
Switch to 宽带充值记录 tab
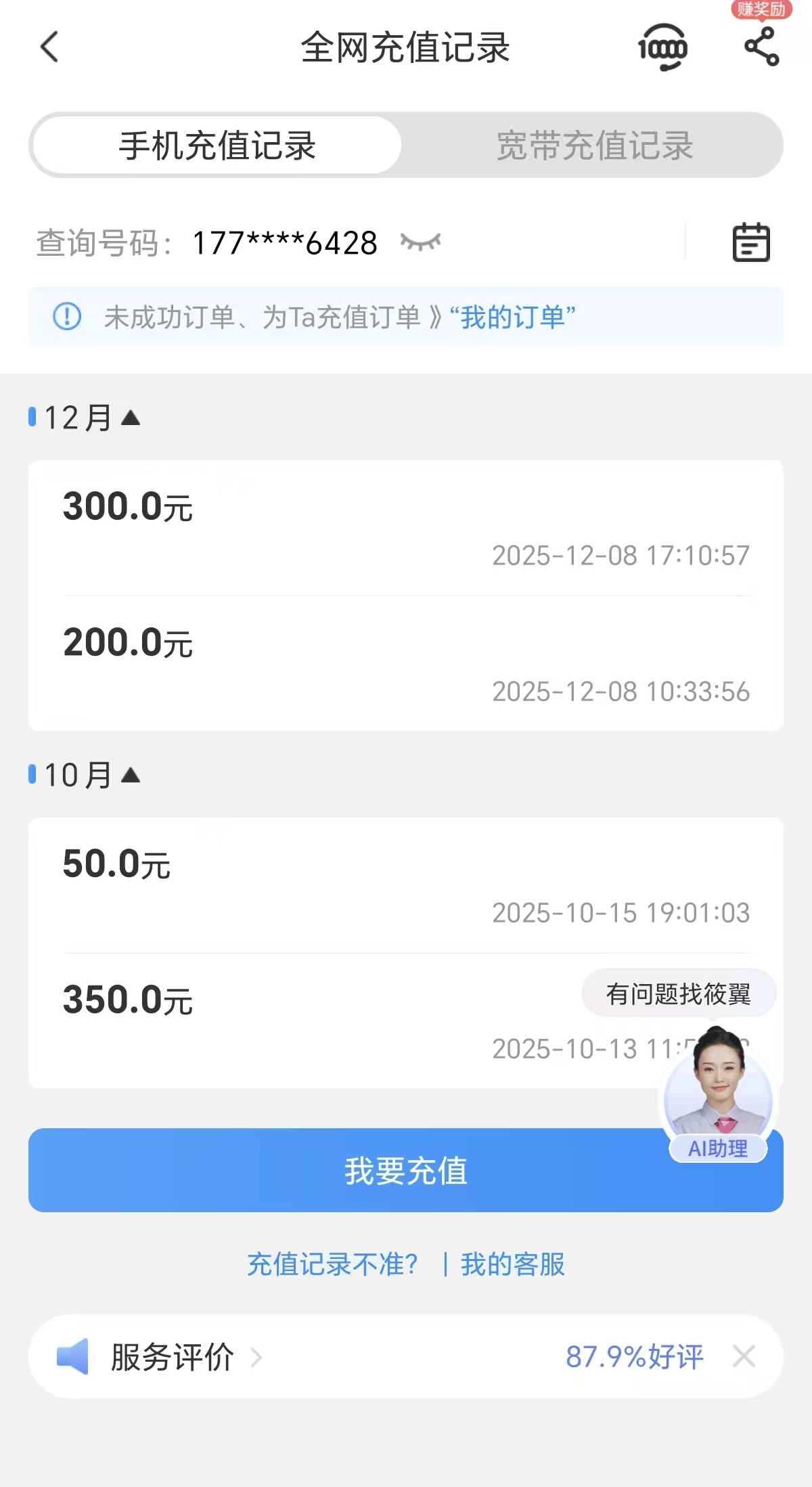(x=594, y=146)
